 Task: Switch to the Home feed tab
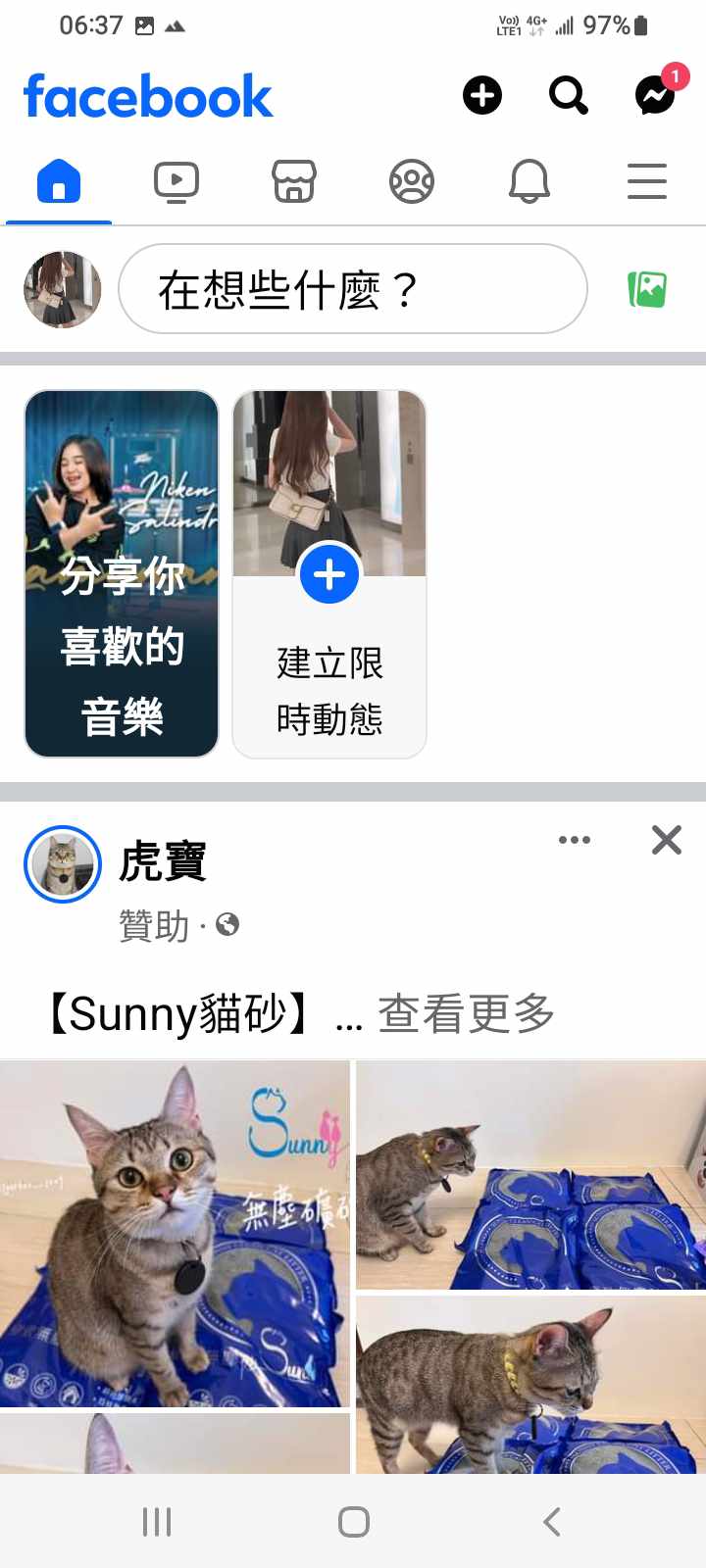coord(59,182)
